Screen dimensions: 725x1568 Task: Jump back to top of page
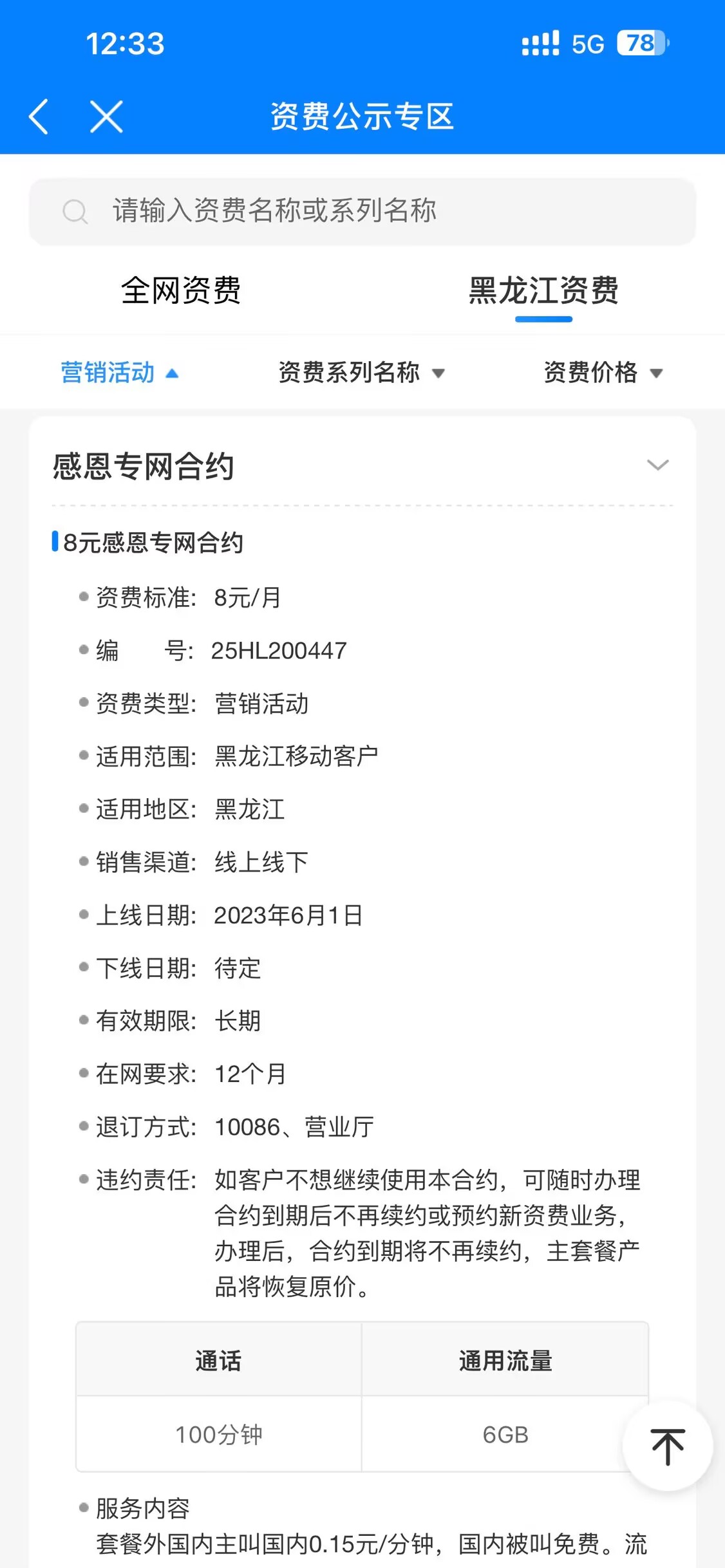(667, 1446)
